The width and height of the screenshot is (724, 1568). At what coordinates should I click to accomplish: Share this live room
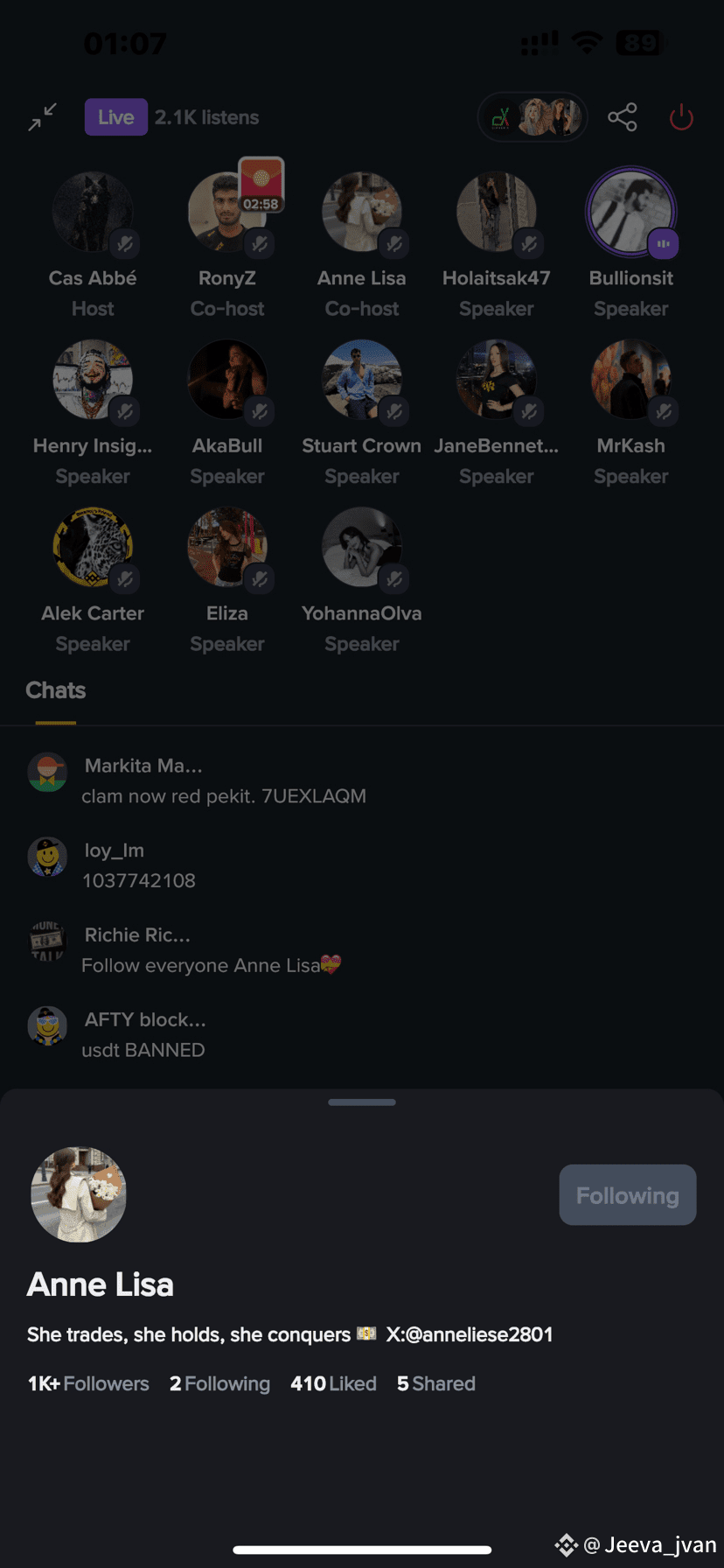click(x=623, y=117)
